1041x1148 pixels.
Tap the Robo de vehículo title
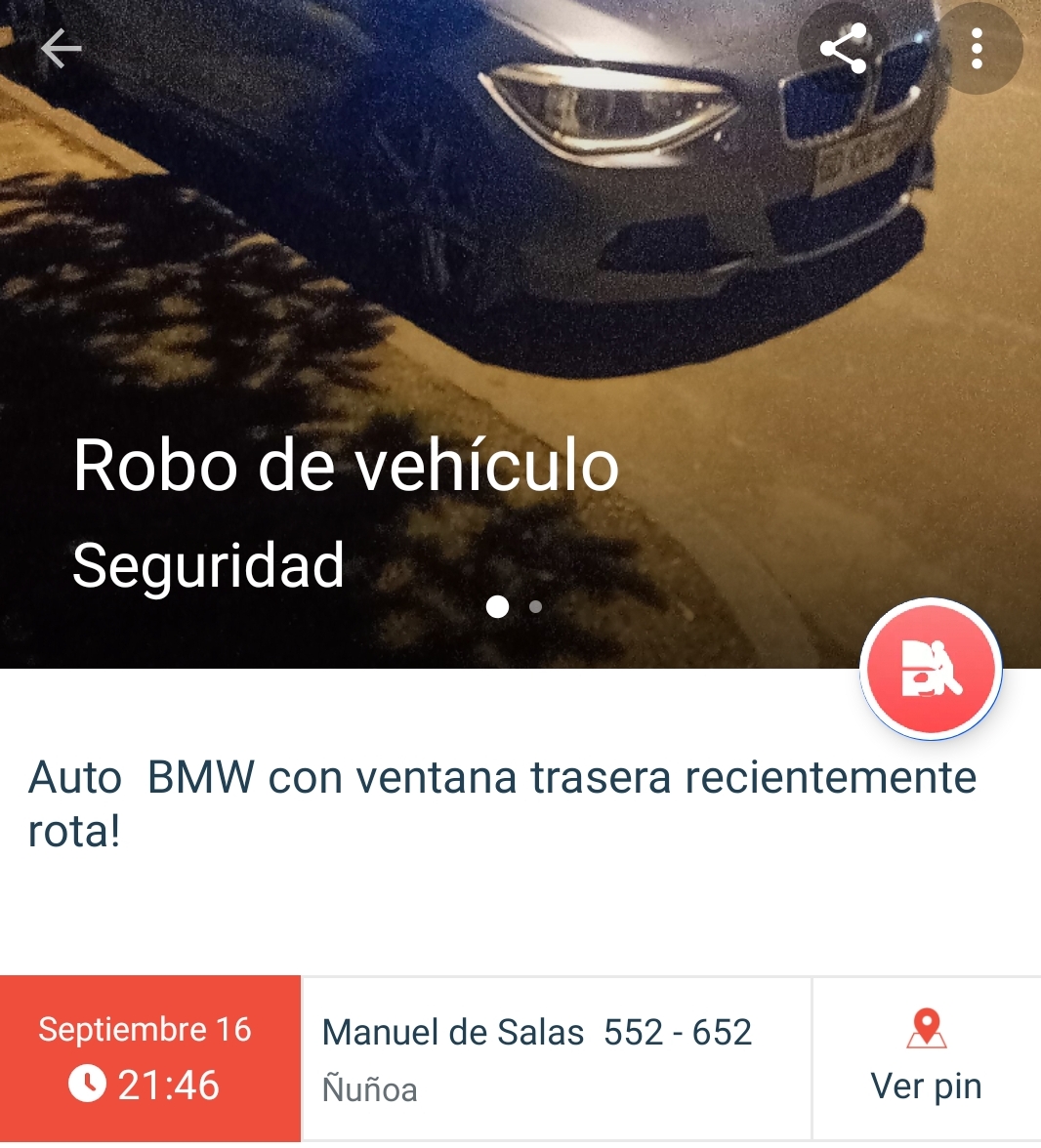click(346, 467)
